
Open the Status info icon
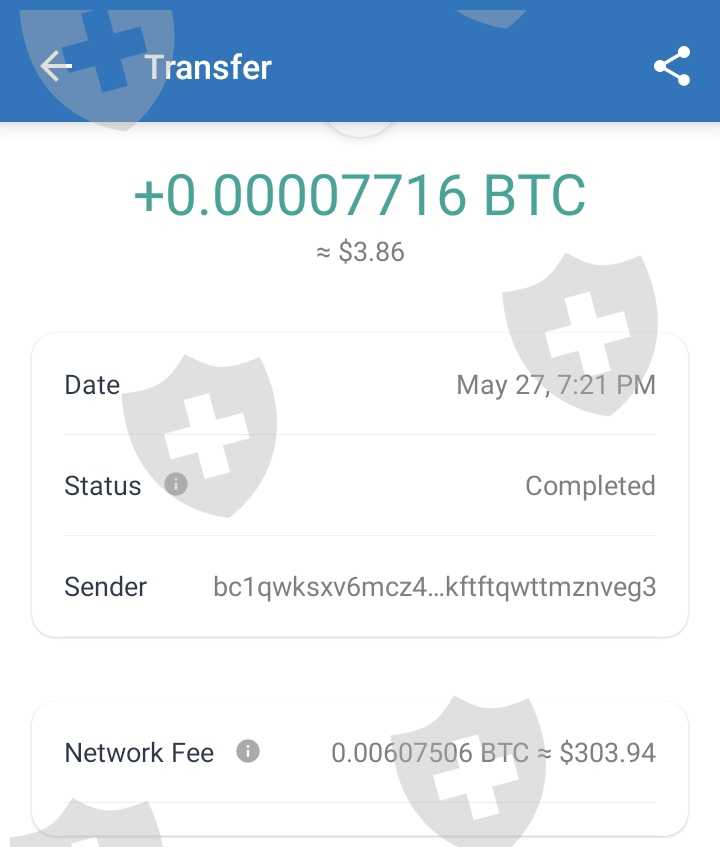176,484
